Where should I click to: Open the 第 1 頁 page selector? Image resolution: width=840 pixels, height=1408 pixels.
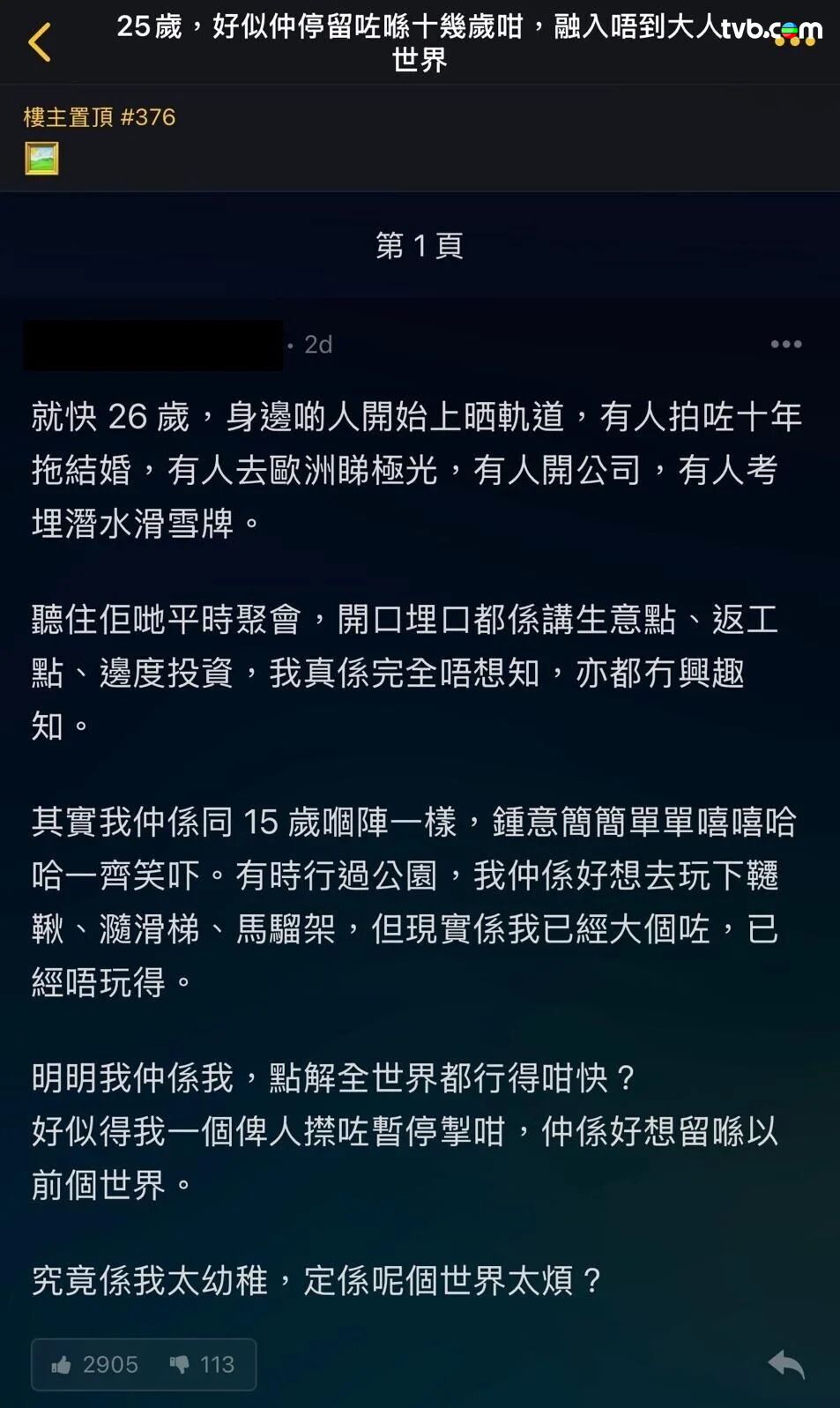420,245
